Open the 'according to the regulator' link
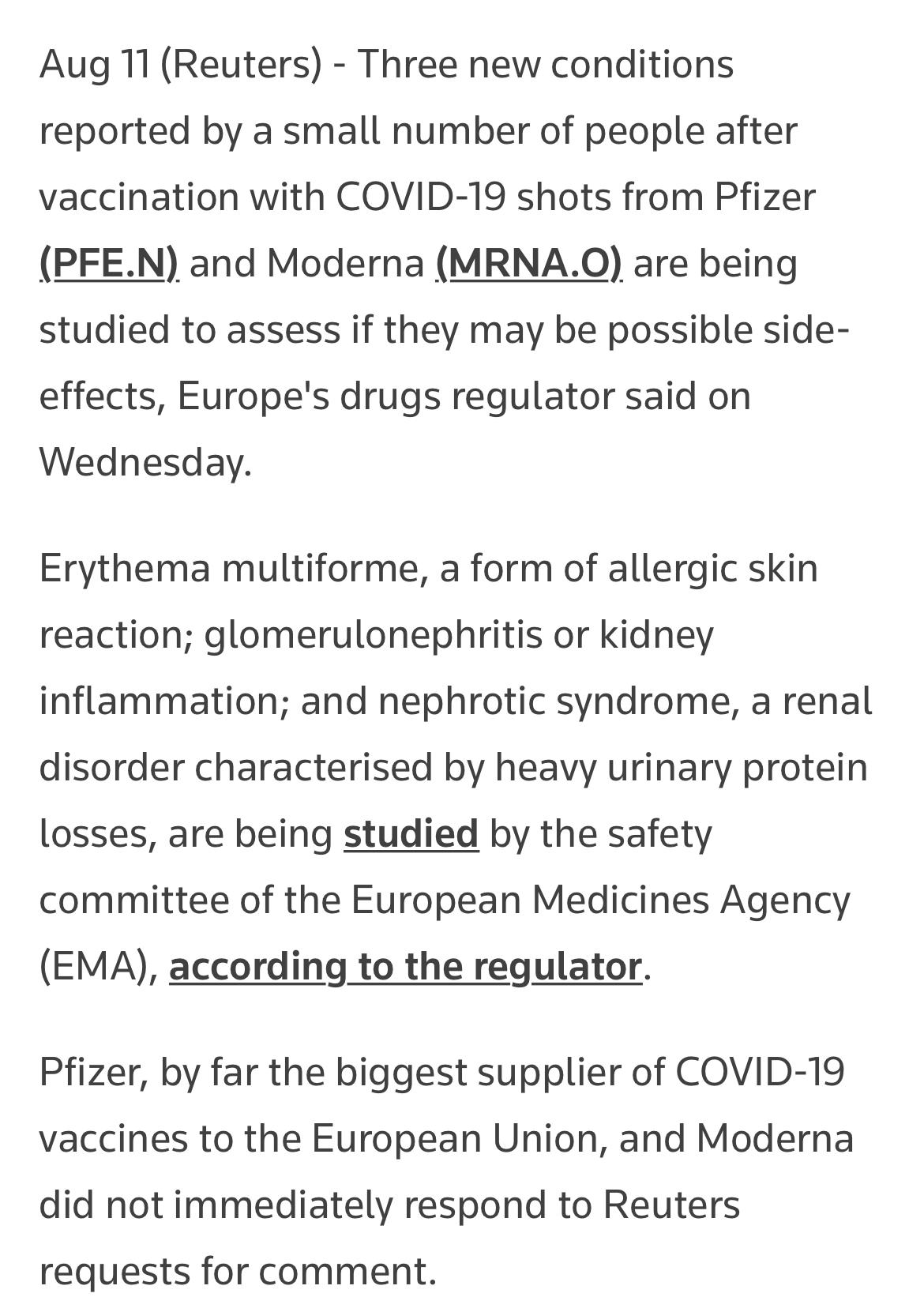 [406, 966]
